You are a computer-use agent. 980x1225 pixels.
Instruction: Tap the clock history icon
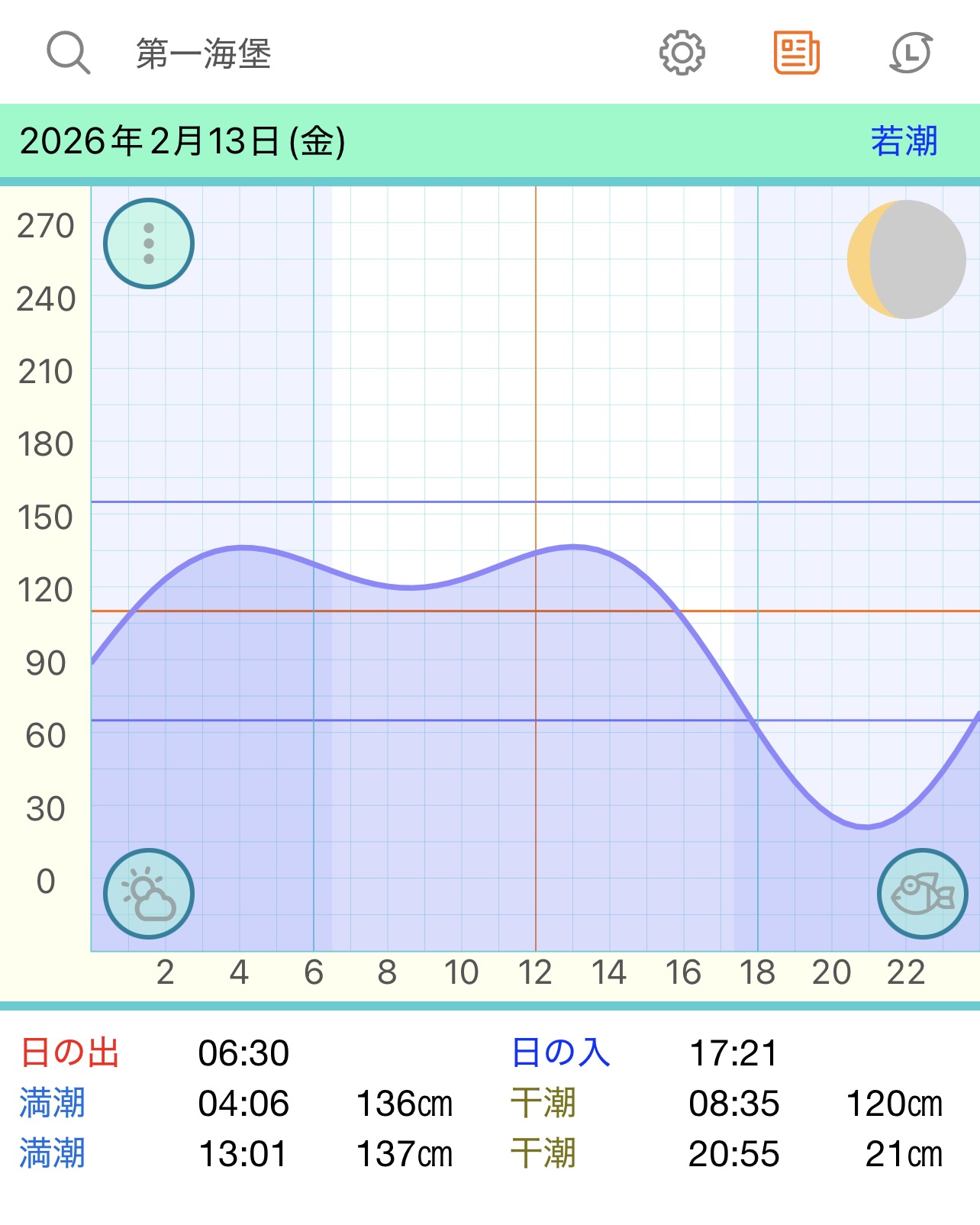click(911, 53)
